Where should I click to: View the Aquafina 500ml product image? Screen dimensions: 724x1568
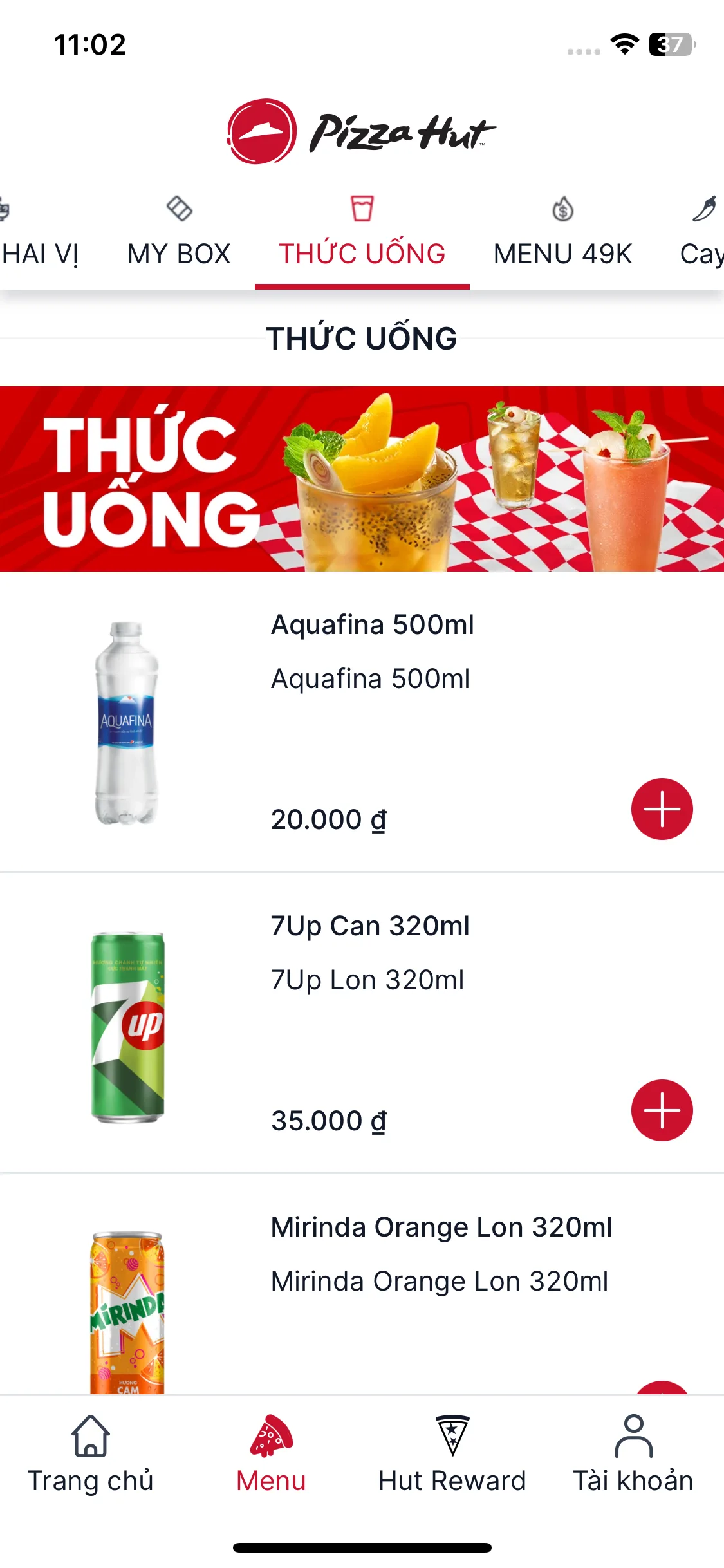click(127, 723)
